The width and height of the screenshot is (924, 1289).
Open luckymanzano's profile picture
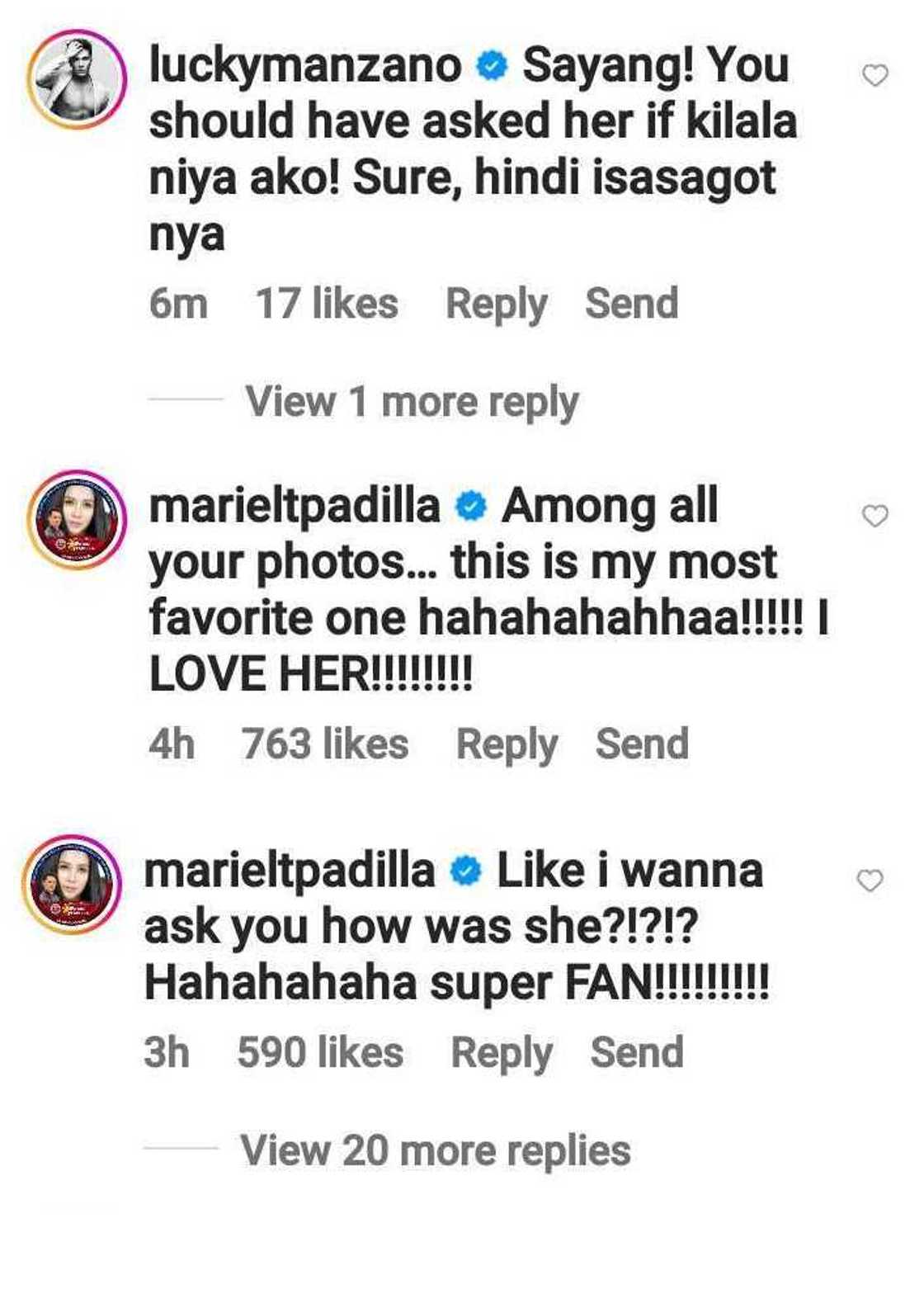[77, 80]
